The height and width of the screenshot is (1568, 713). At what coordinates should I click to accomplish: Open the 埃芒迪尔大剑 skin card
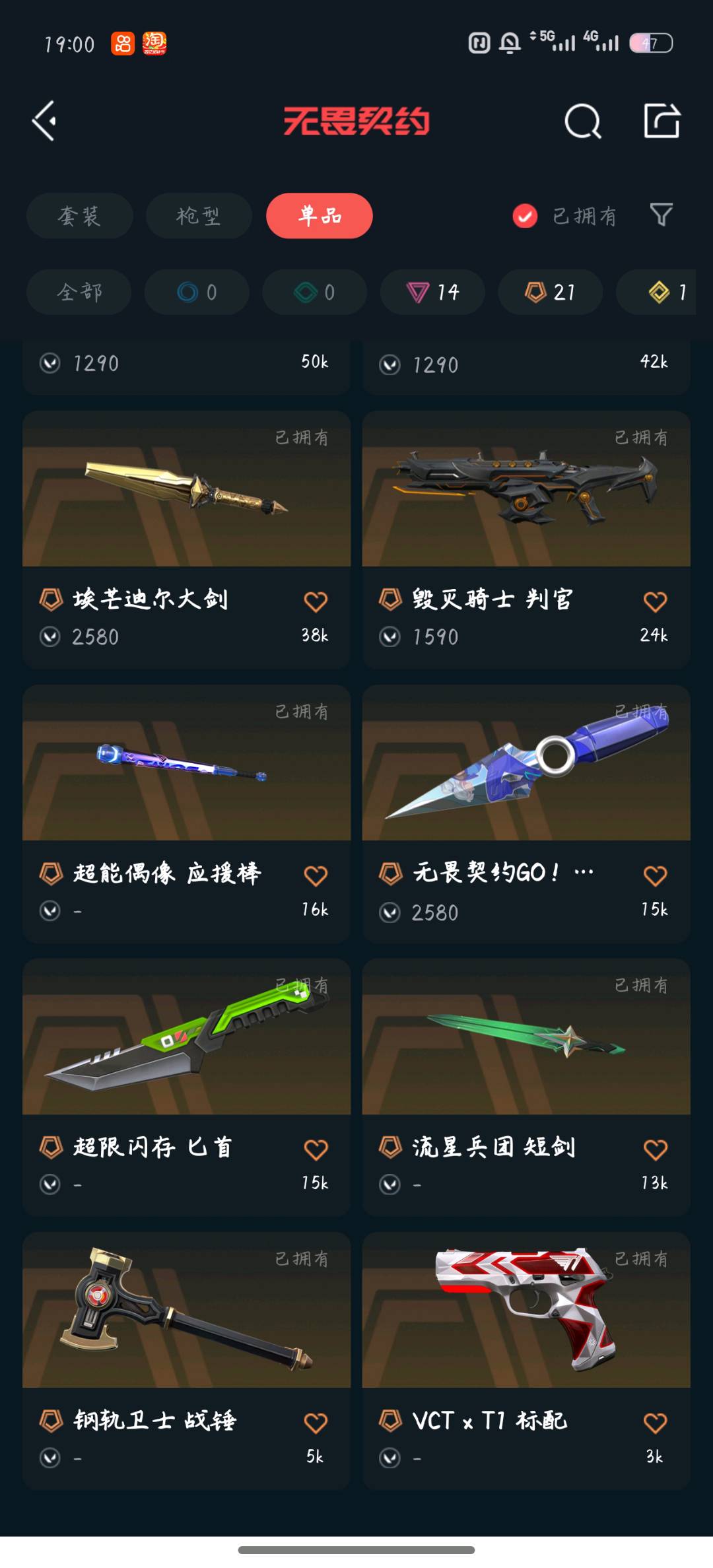[x=186, y=502]
